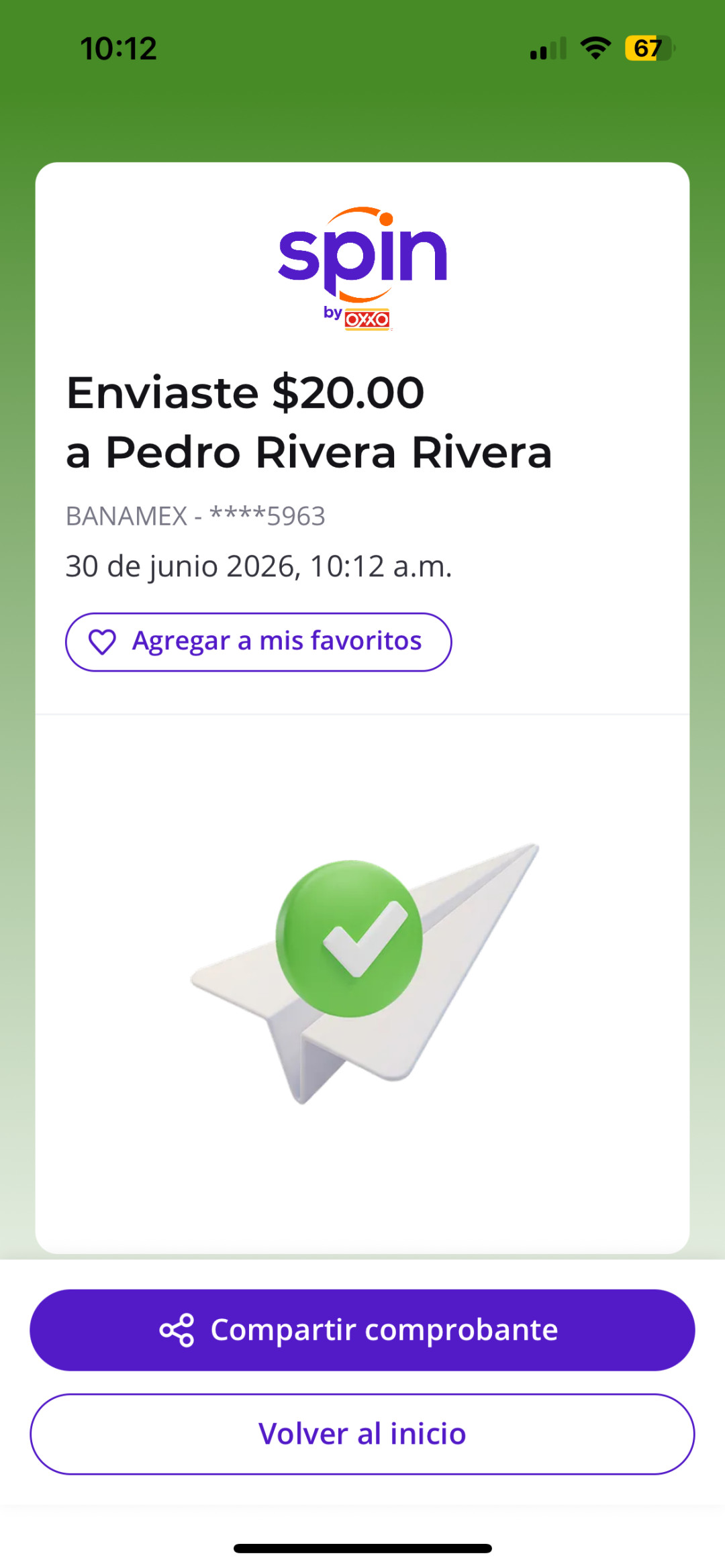Share the transfer receipt
This screenshot has height=1568, width=725.
tap(362, 1329)
